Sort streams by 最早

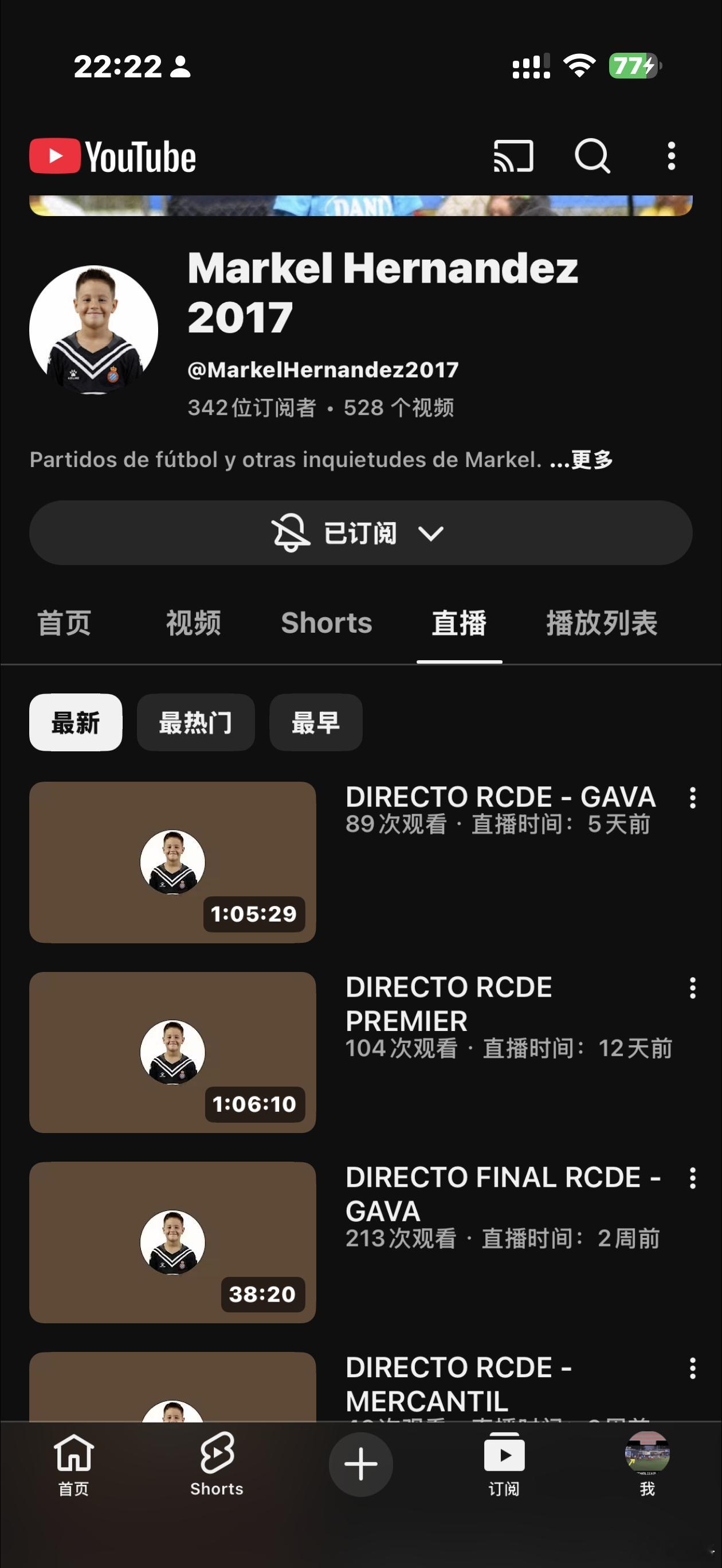[x=315, y=723]
